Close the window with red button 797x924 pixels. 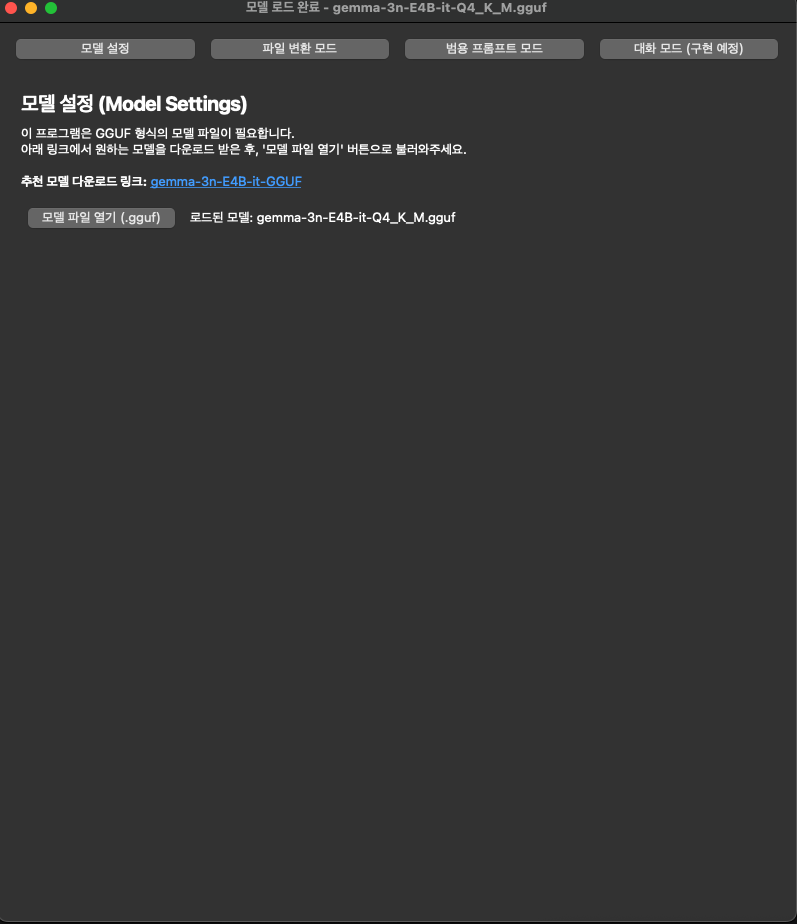tap(12, 8)
